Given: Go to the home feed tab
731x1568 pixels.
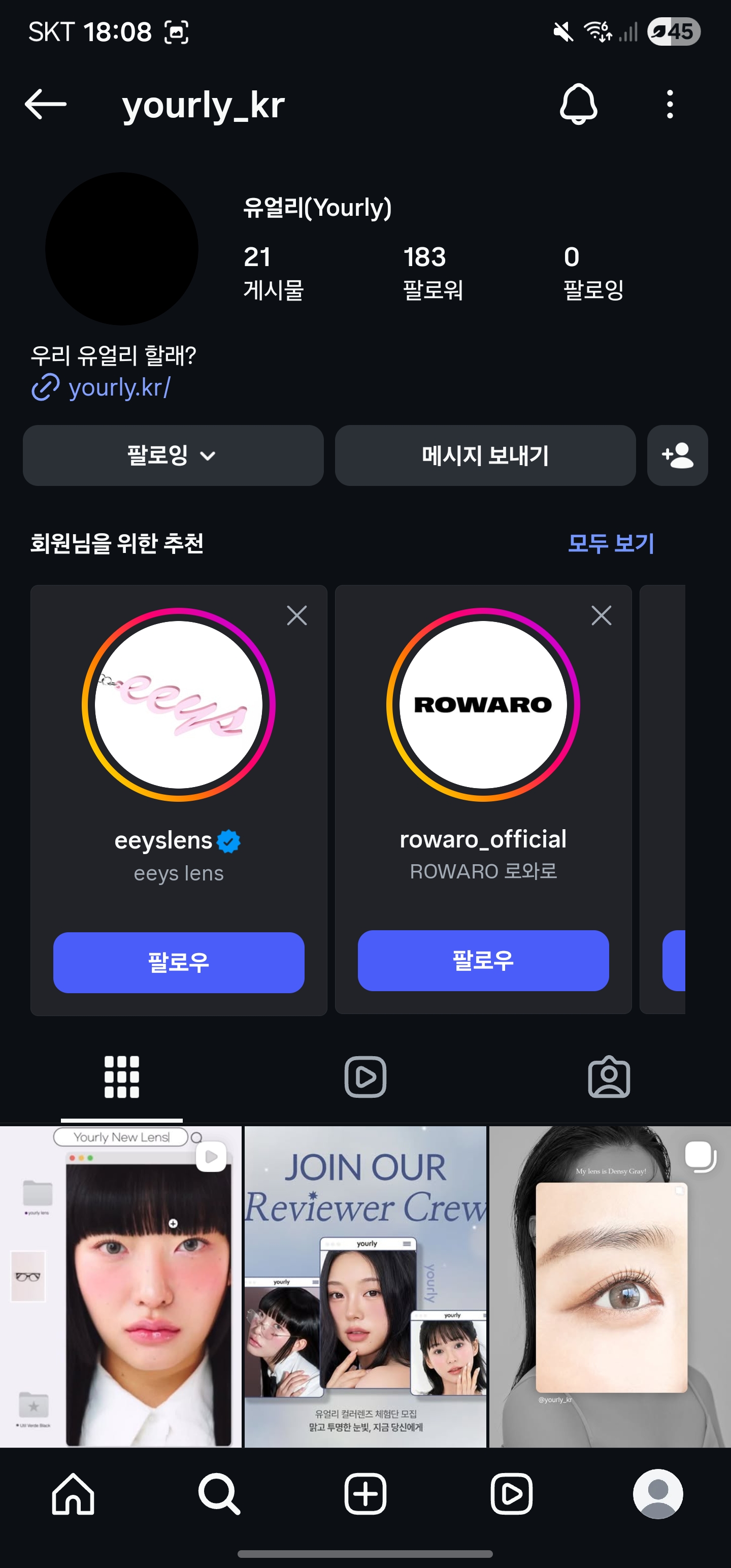Looking at the screenshot, I should (73, 1493).
